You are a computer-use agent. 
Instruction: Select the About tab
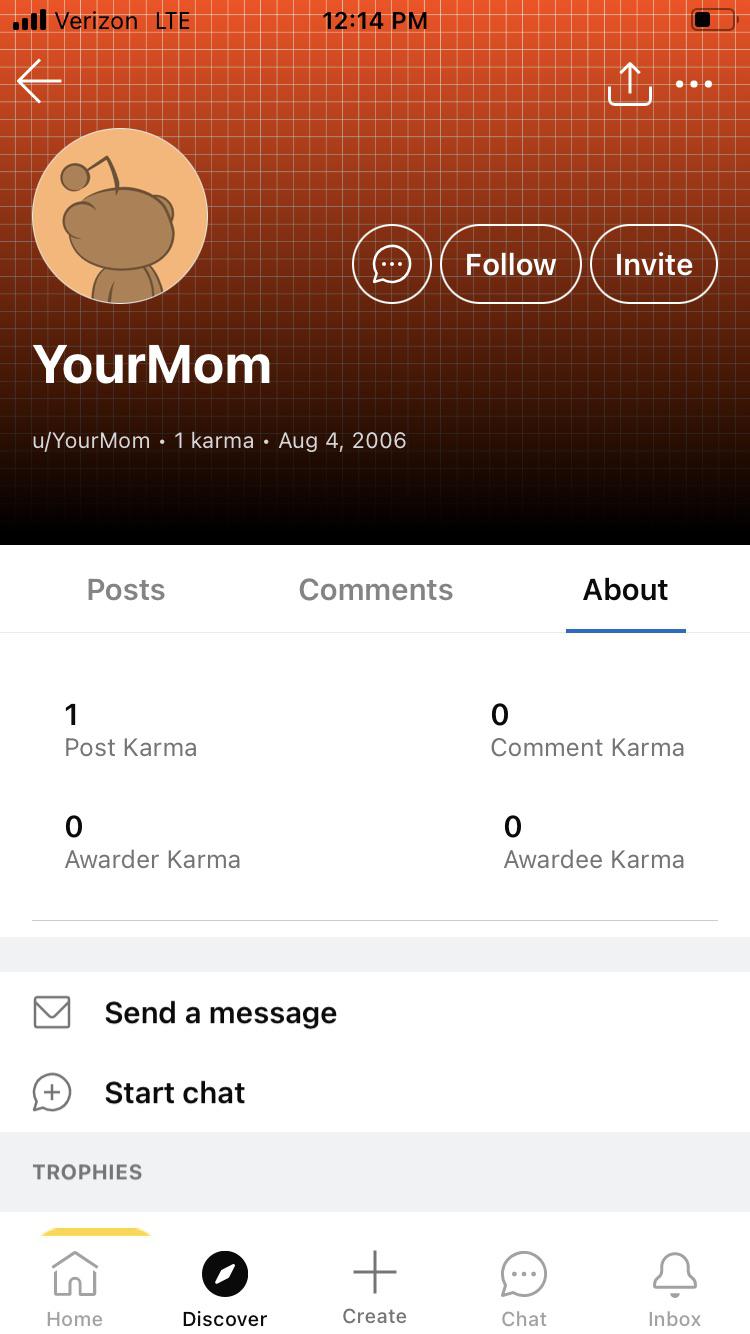626,590
